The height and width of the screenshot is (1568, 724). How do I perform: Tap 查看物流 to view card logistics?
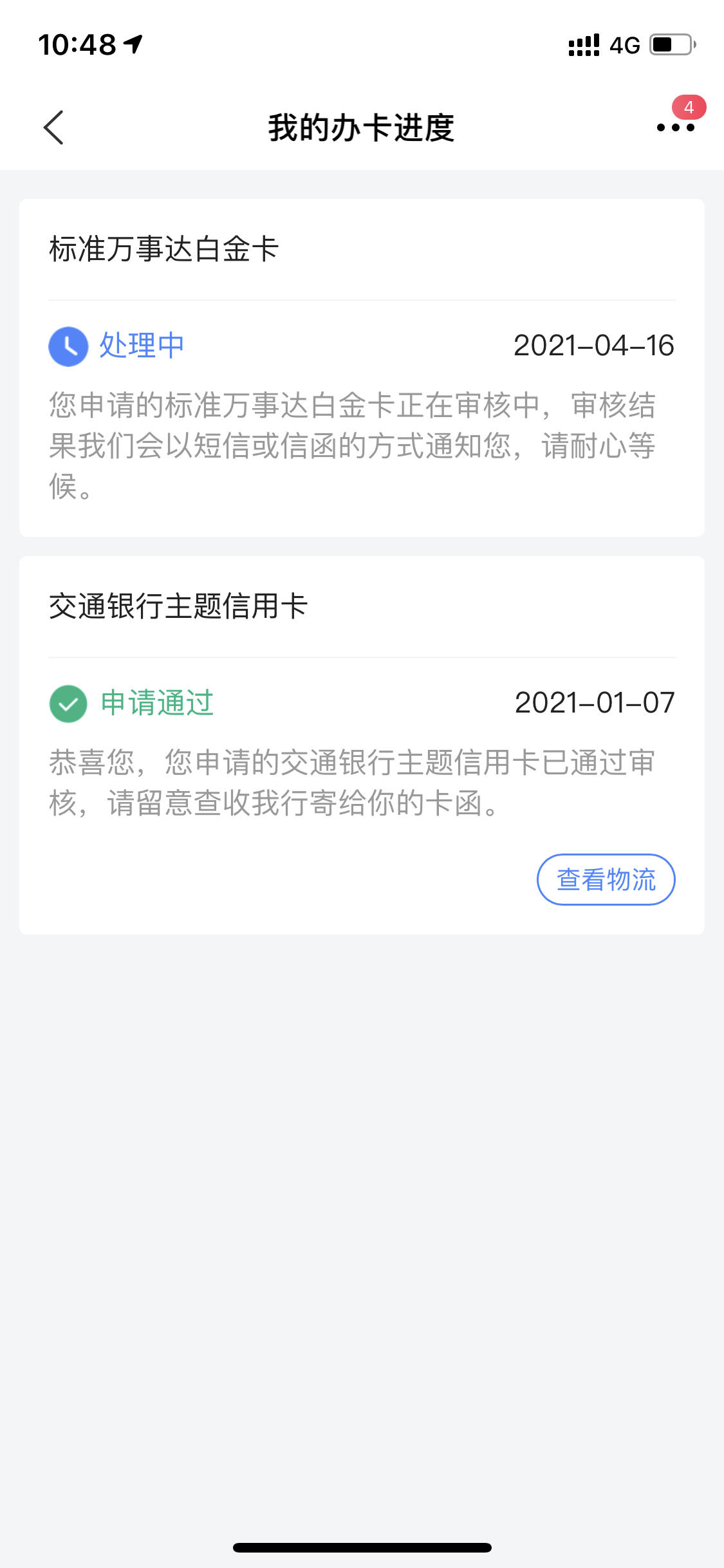(606, 879)
